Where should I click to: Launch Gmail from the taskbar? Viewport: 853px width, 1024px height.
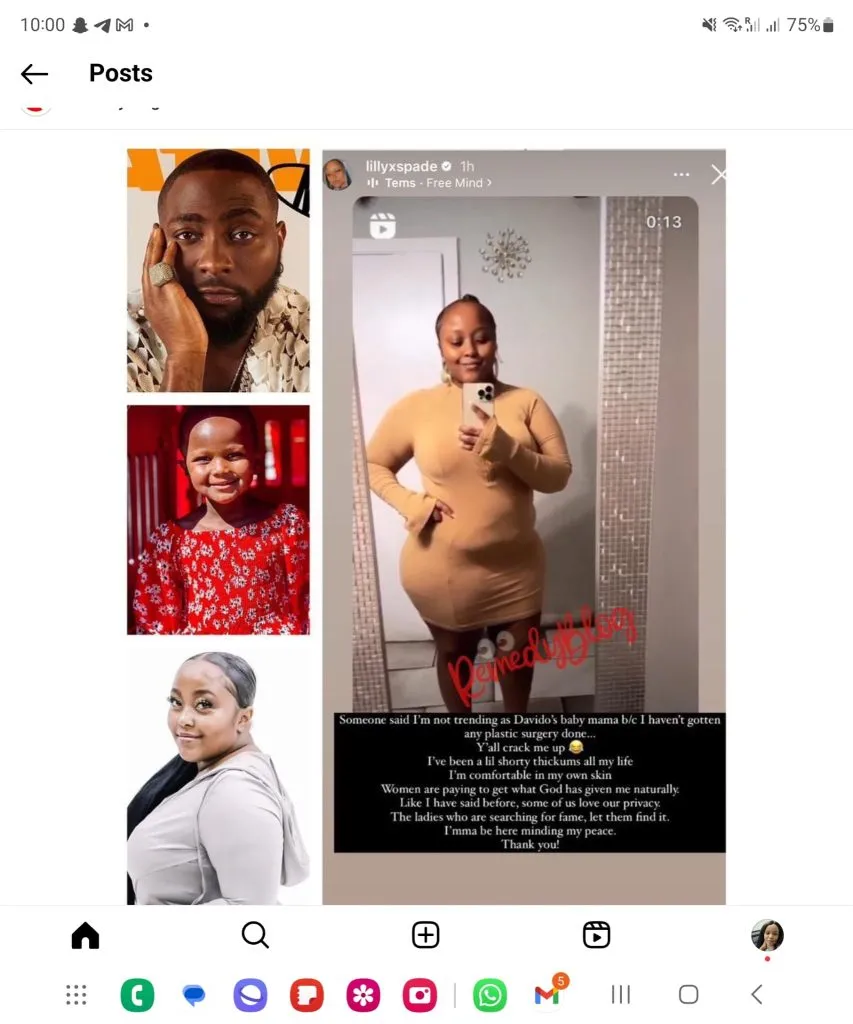click(547, 994)
